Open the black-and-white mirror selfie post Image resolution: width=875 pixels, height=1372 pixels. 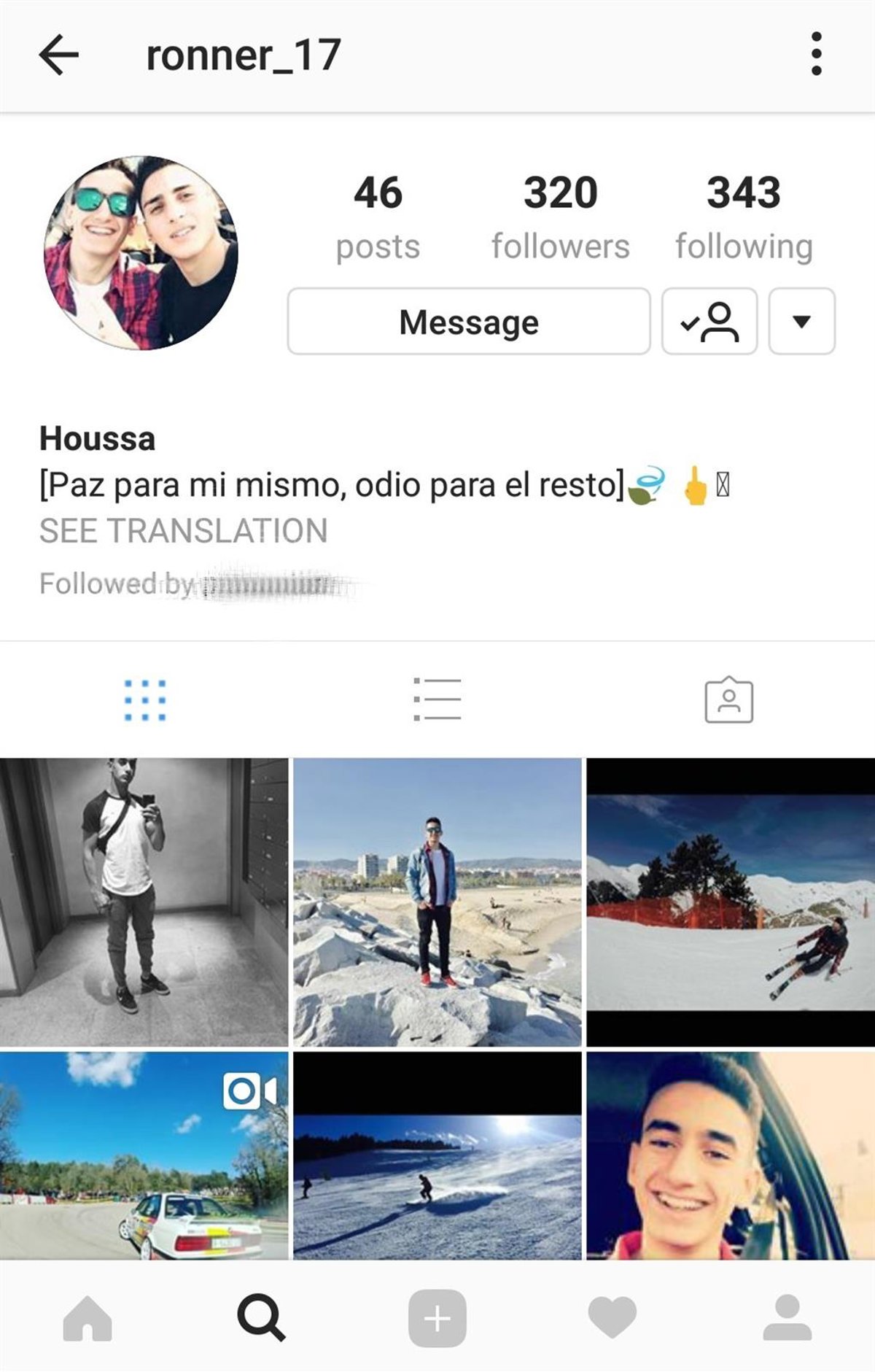coord(144,902)
